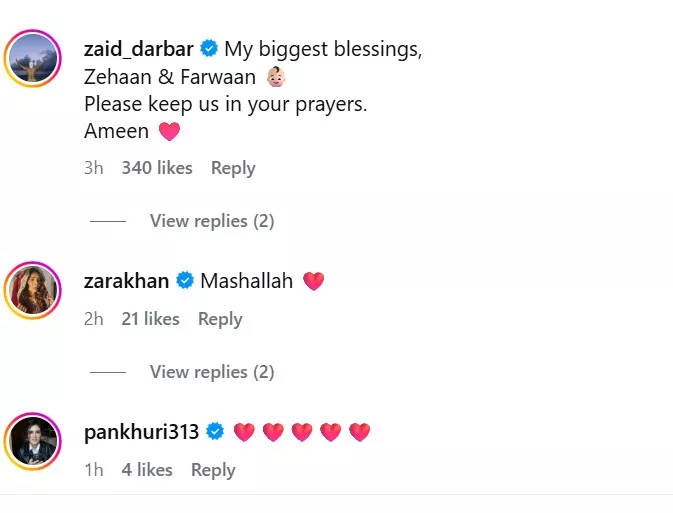Open zaid_darbar's profile picture
This screenshot has height=513, width=673.
[x=36, y=59]
